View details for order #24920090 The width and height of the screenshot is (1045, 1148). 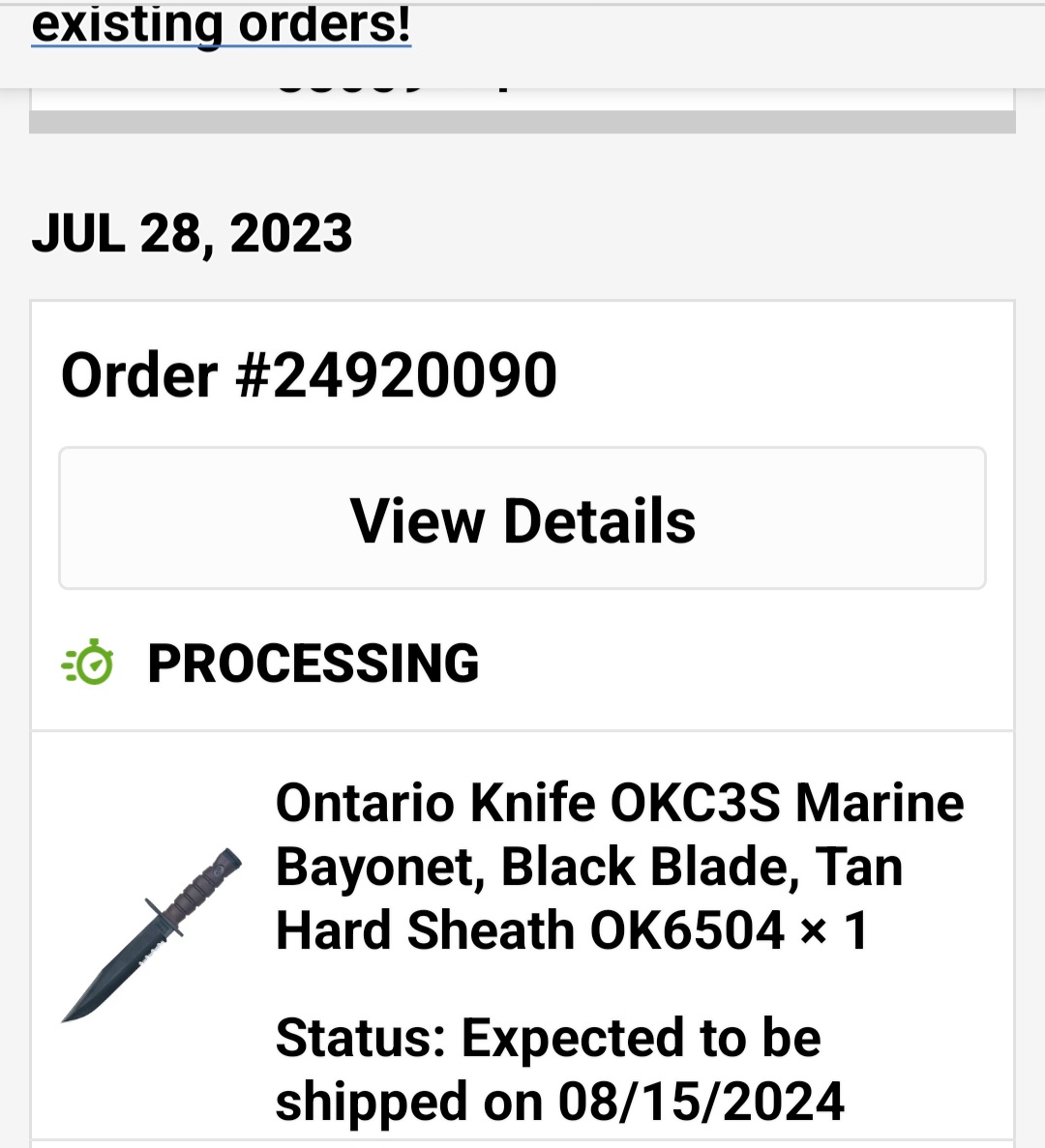point(522,519)
